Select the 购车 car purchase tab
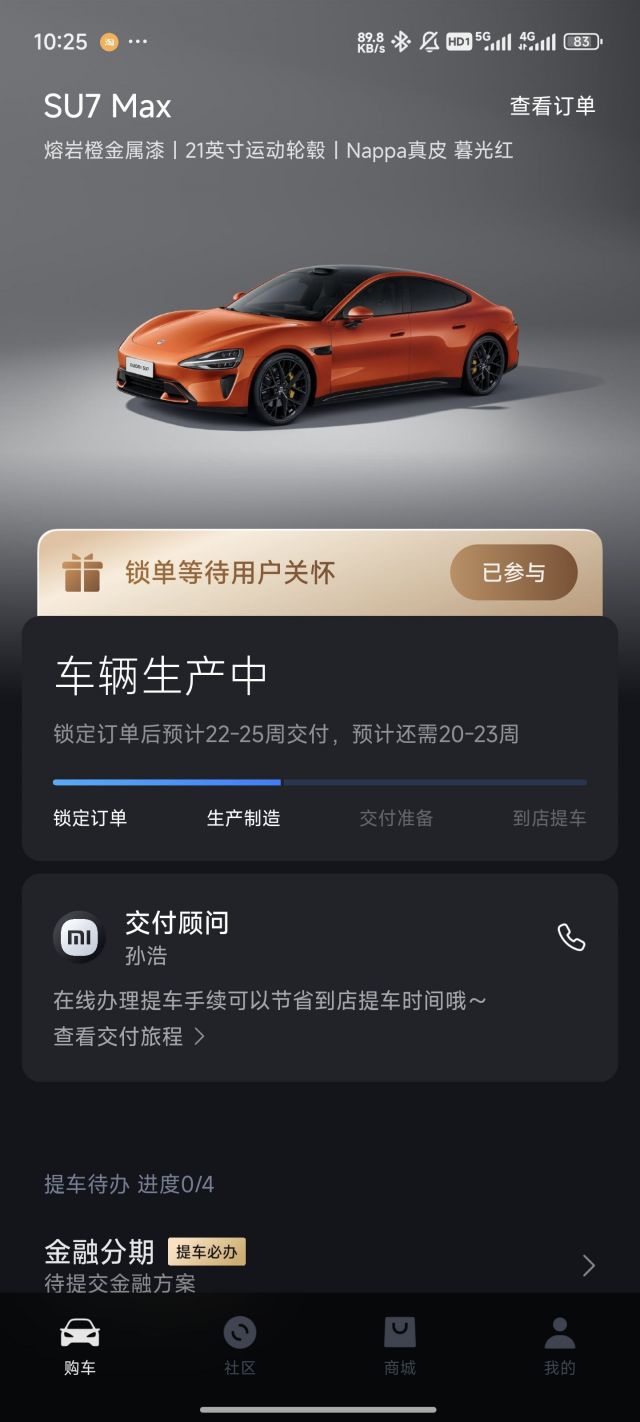The width and height of the screenshot is (640, 1422). click(80, 1345)
